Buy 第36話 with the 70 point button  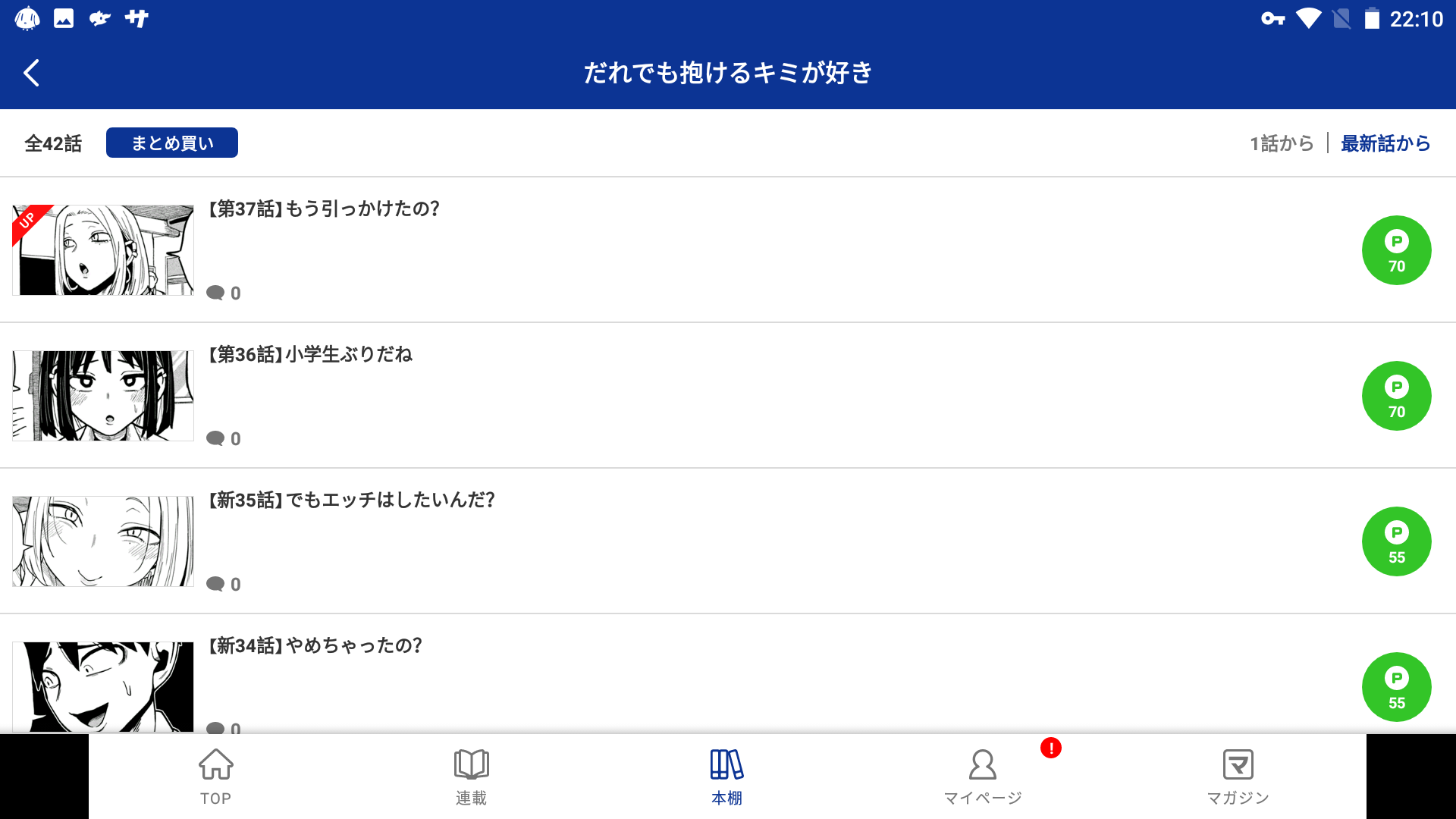(1396, 397)
